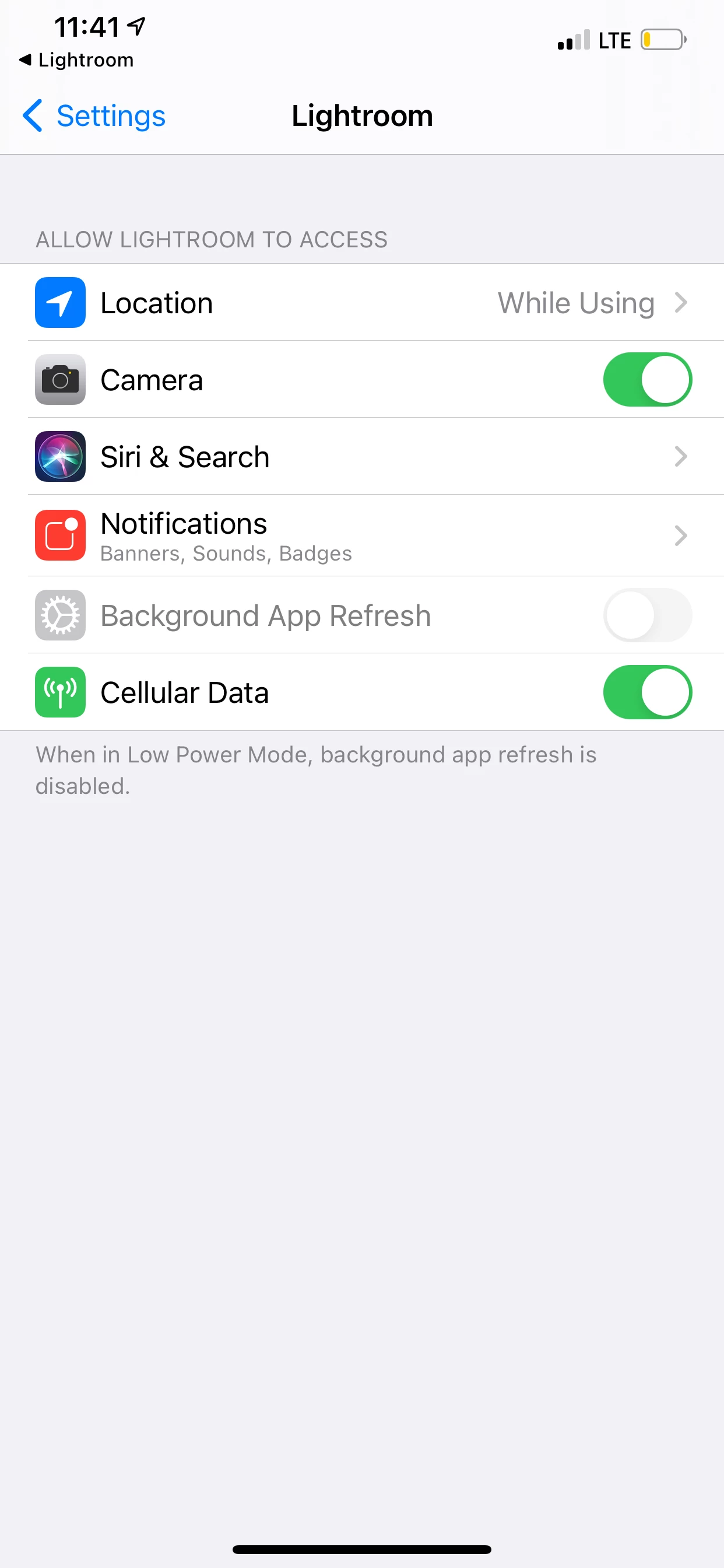
Task: Go back to Settings
Action: coord(94,116)
